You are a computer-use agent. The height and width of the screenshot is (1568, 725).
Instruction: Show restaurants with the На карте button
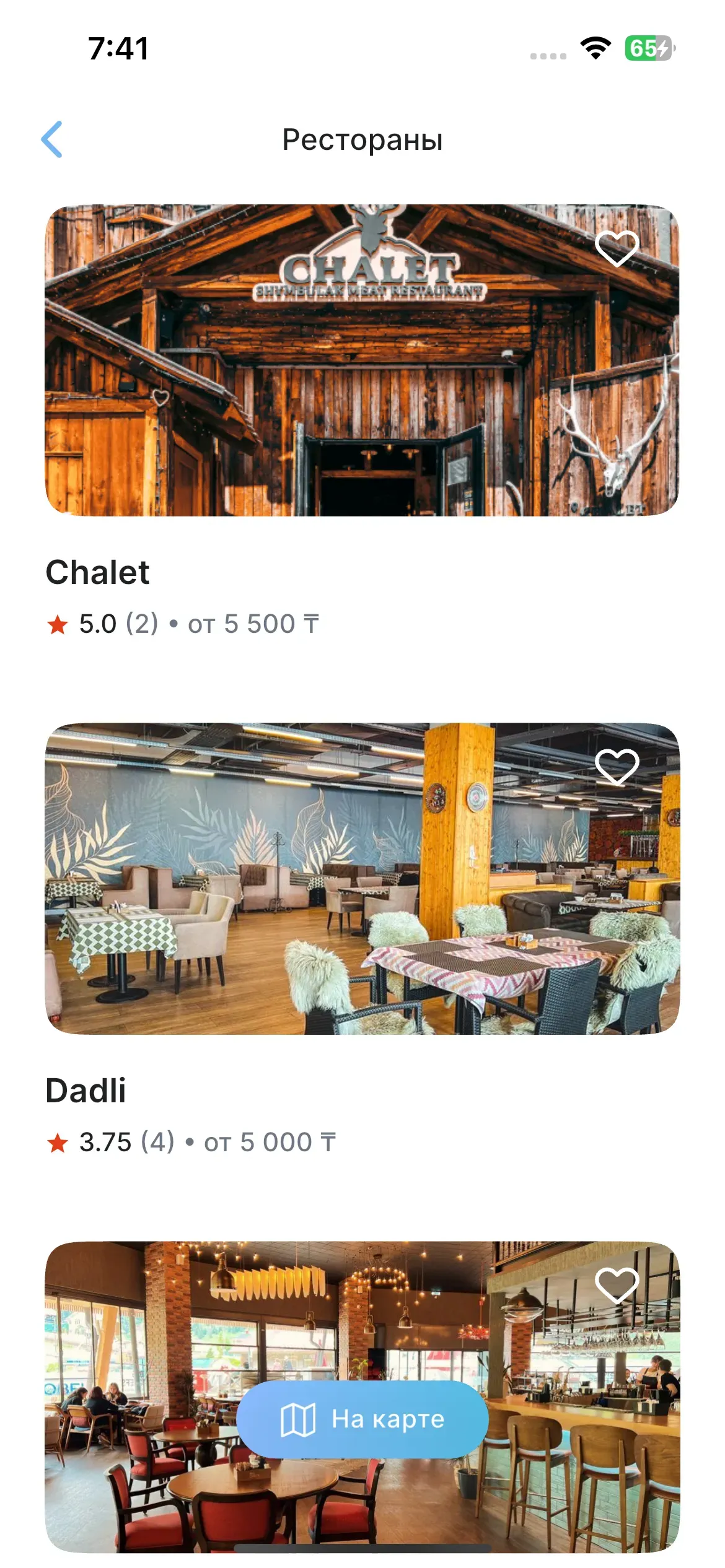362,1419
